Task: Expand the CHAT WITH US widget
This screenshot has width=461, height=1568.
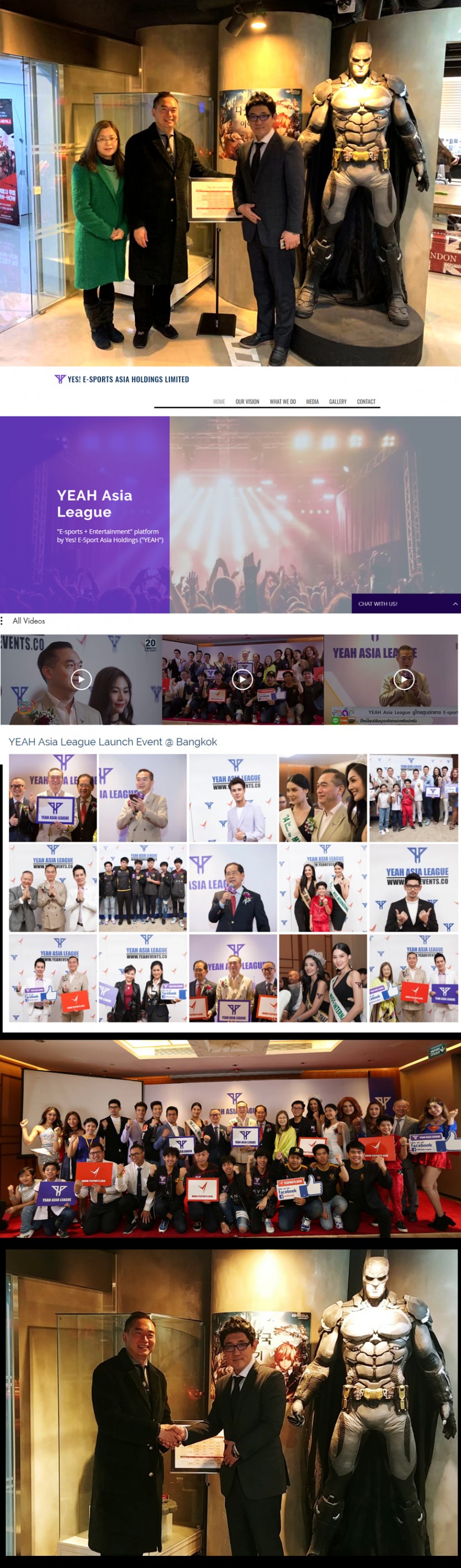Action: tap(406, 604)
